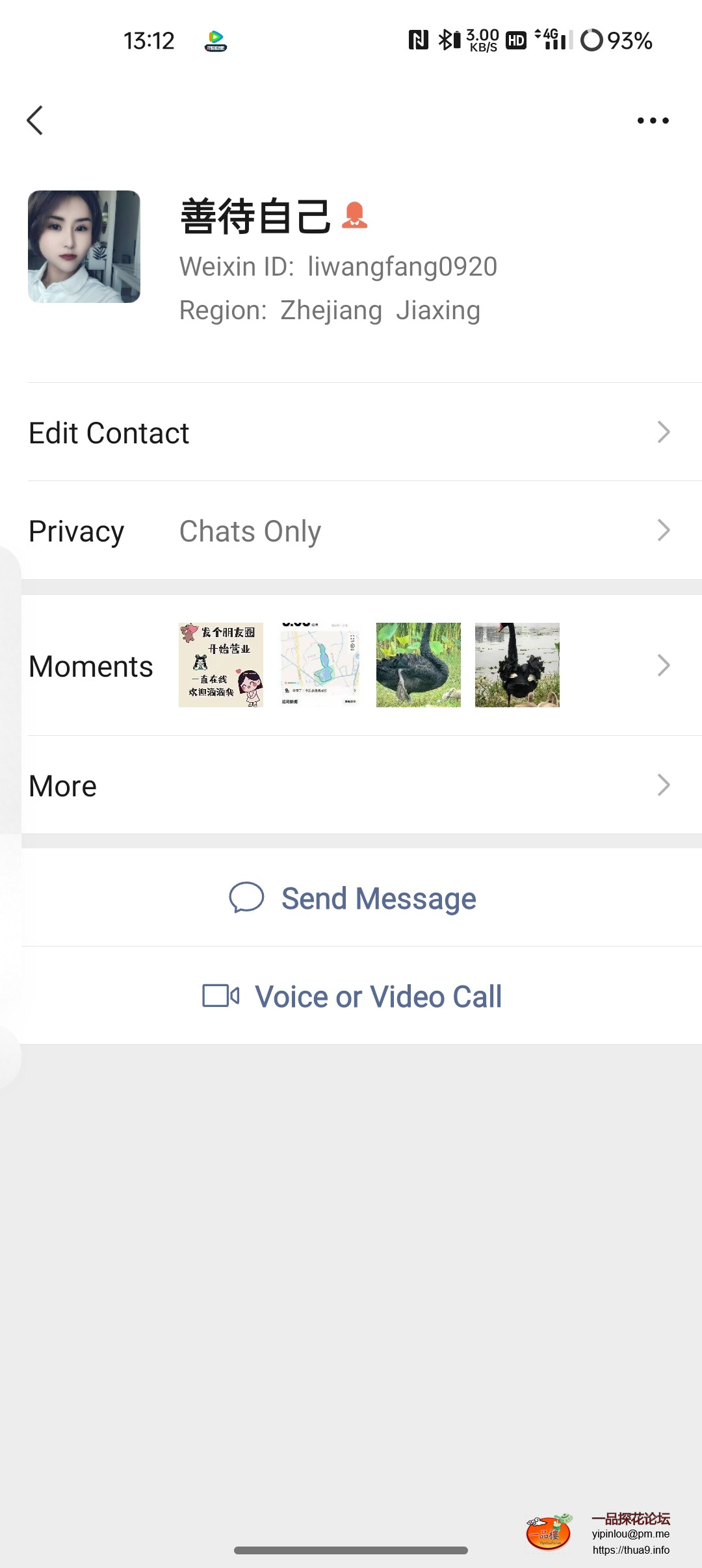This screenshot has width=702, height=1568.
Task: View the contact's profile photo
Action: (x=84, y=246)
